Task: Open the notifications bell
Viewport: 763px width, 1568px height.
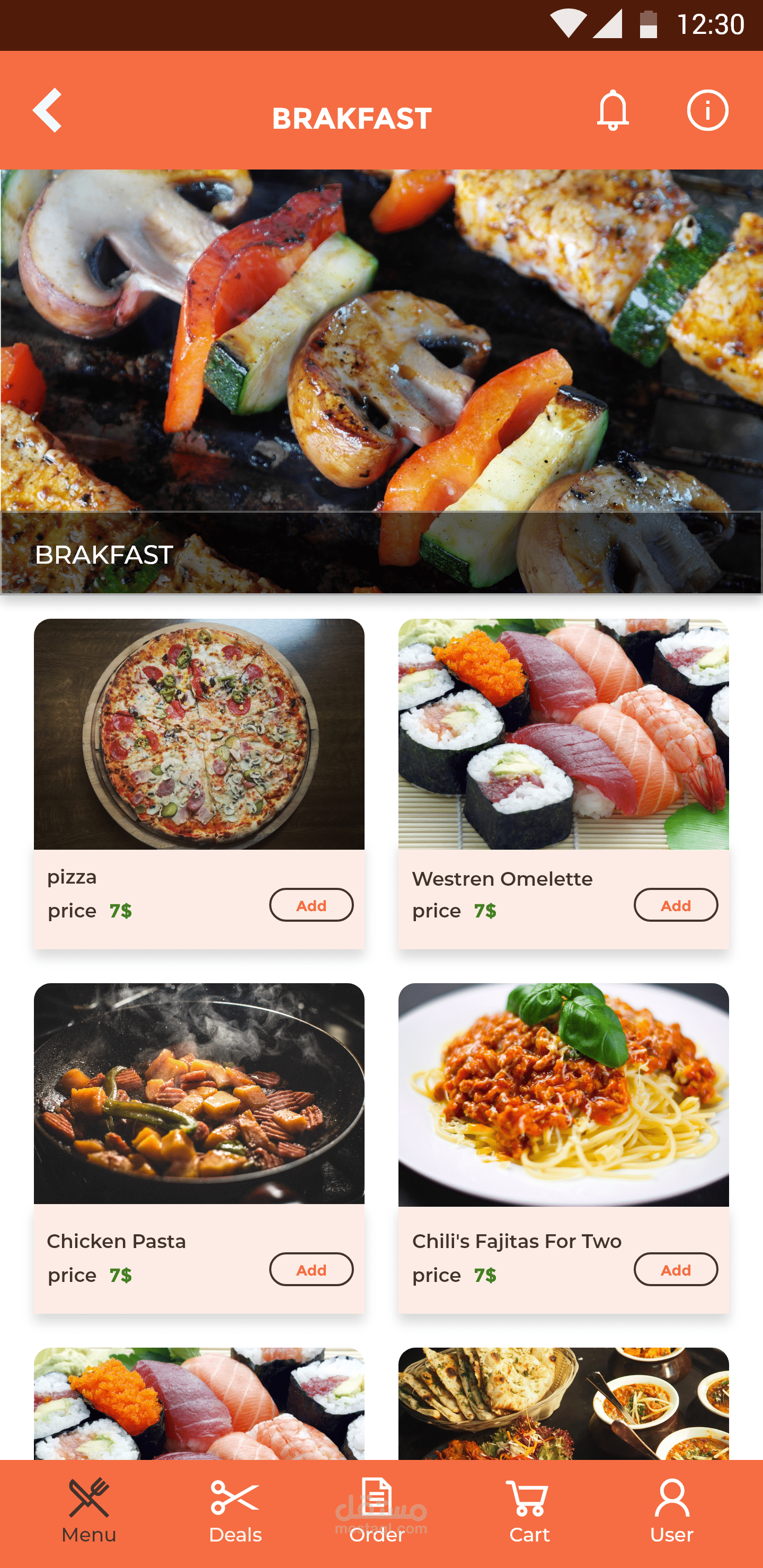Action: pos(612,110)
